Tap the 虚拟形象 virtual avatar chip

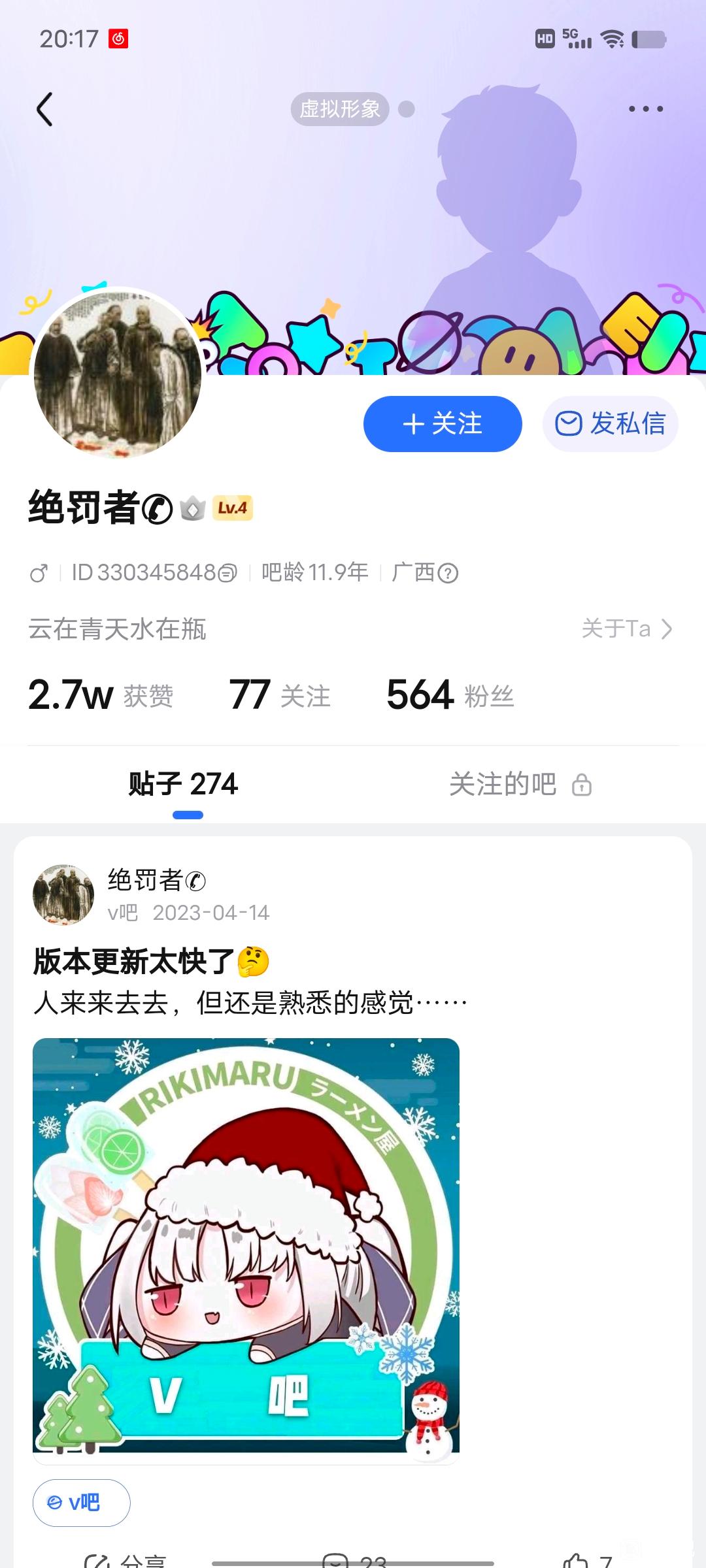(340, 109)
